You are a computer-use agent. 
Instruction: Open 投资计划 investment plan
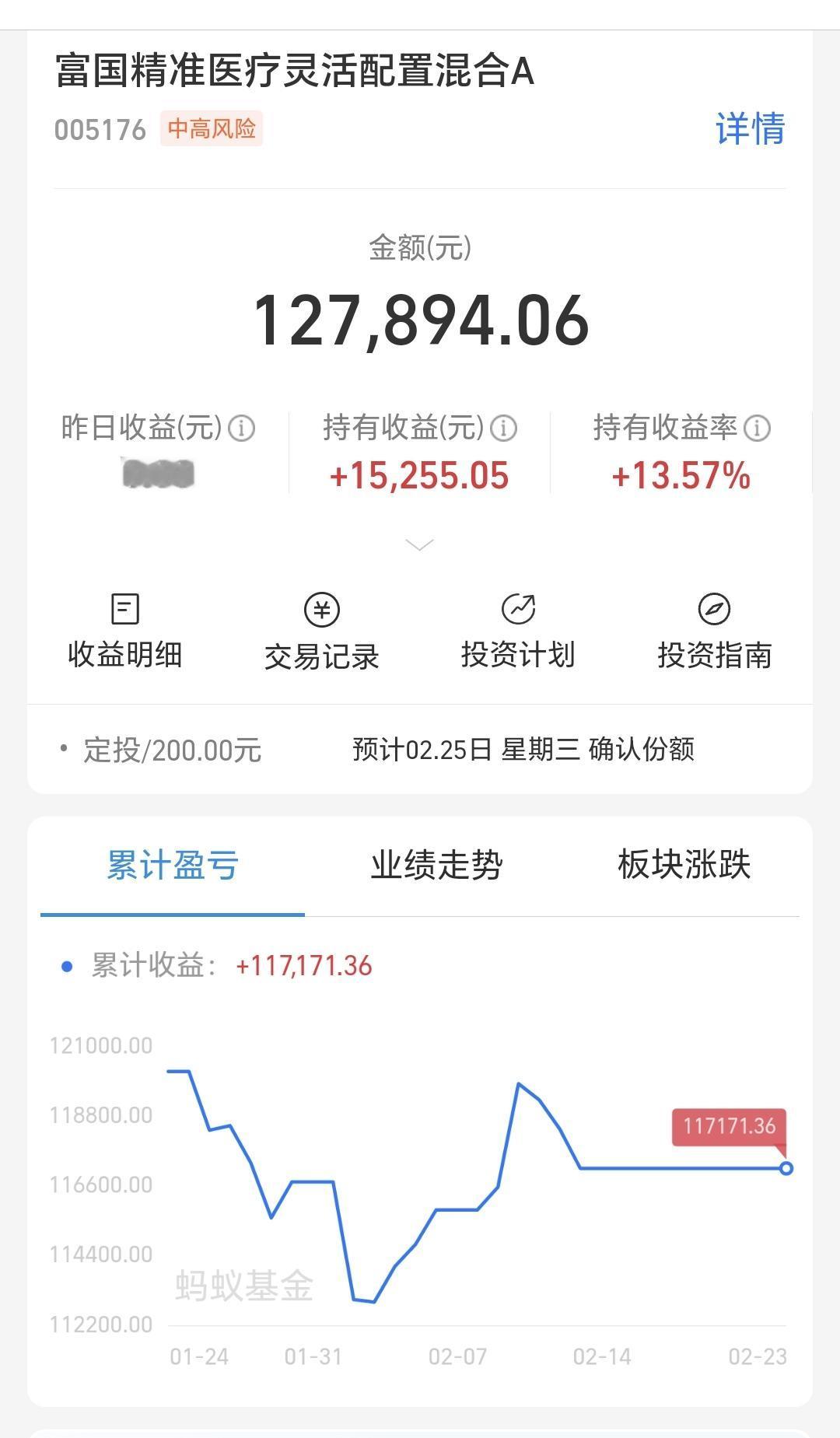[x=518, y=631]
